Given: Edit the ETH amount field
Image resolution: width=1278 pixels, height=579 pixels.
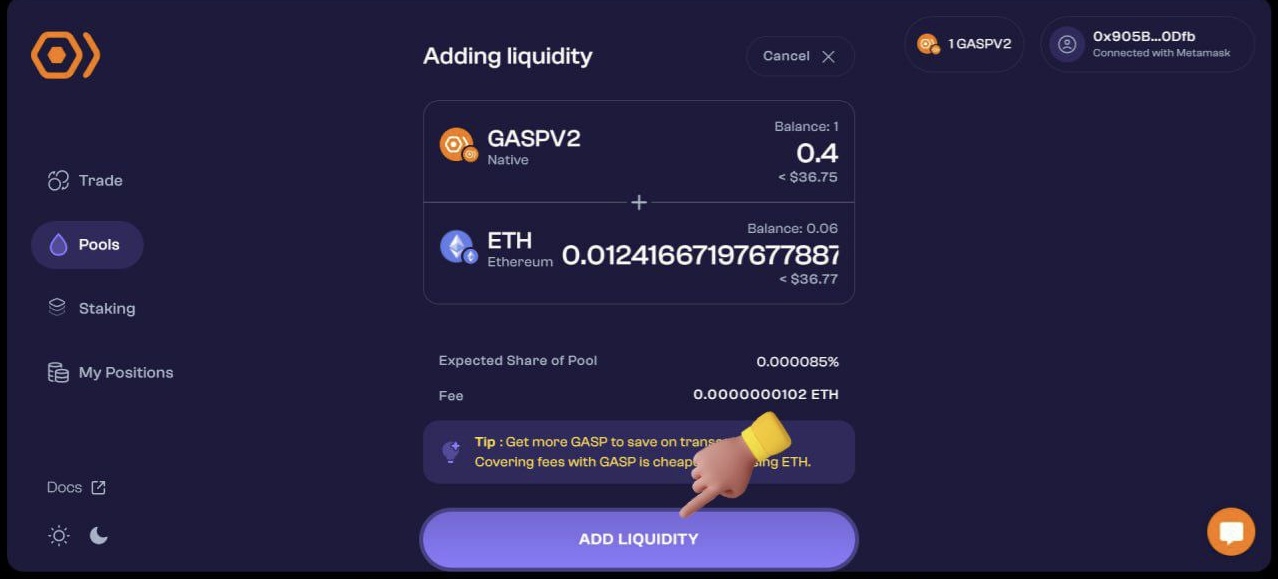Looking at the screenshot, I should 700,255.
